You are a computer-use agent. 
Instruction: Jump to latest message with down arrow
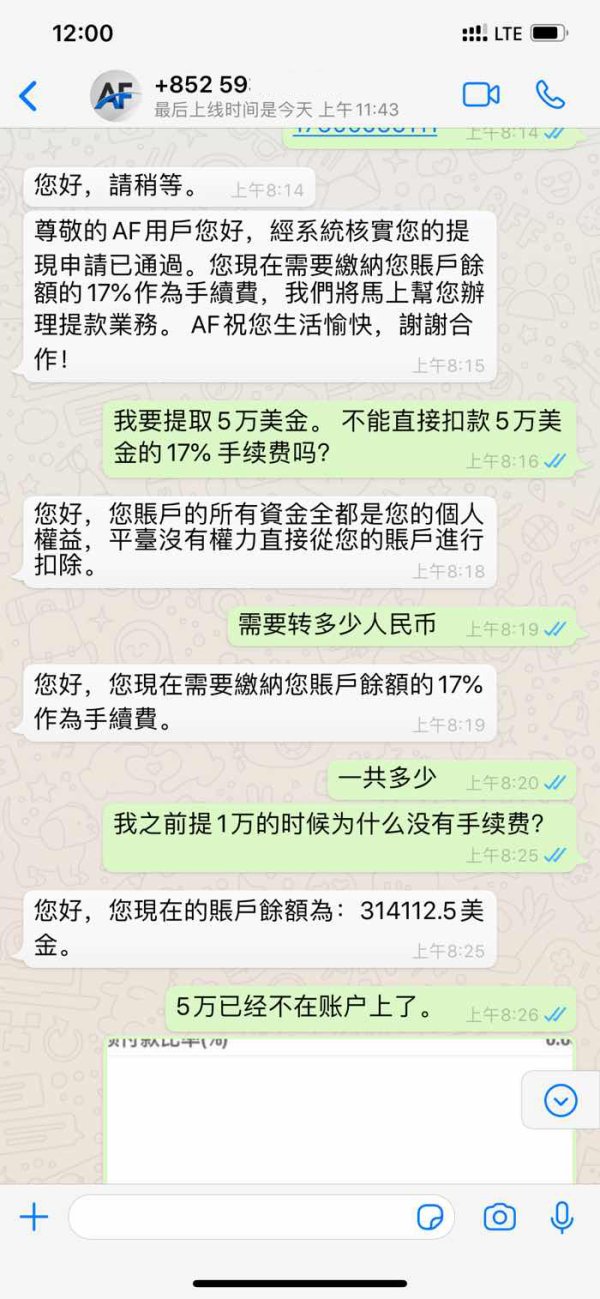(x=561, y=1101)
